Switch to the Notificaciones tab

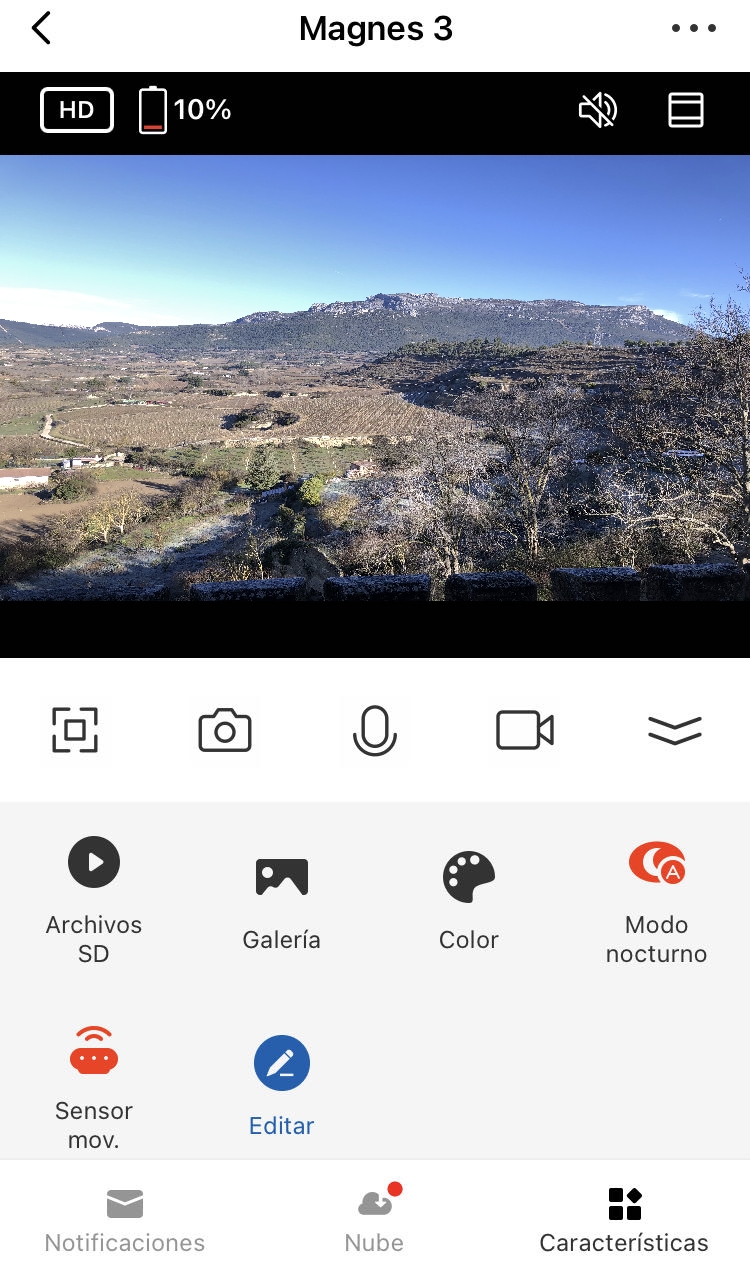[125, 1220]
